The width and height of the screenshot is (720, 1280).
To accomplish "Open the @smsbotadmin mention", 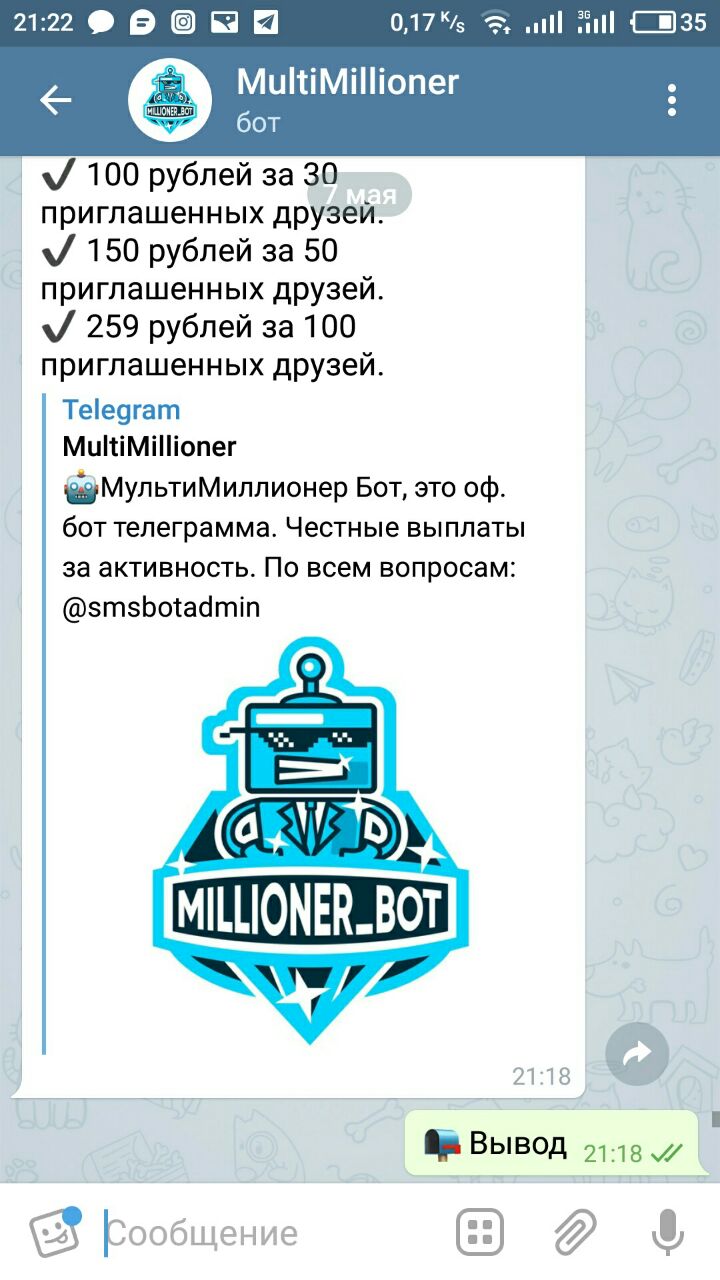I will coord(161,608).
